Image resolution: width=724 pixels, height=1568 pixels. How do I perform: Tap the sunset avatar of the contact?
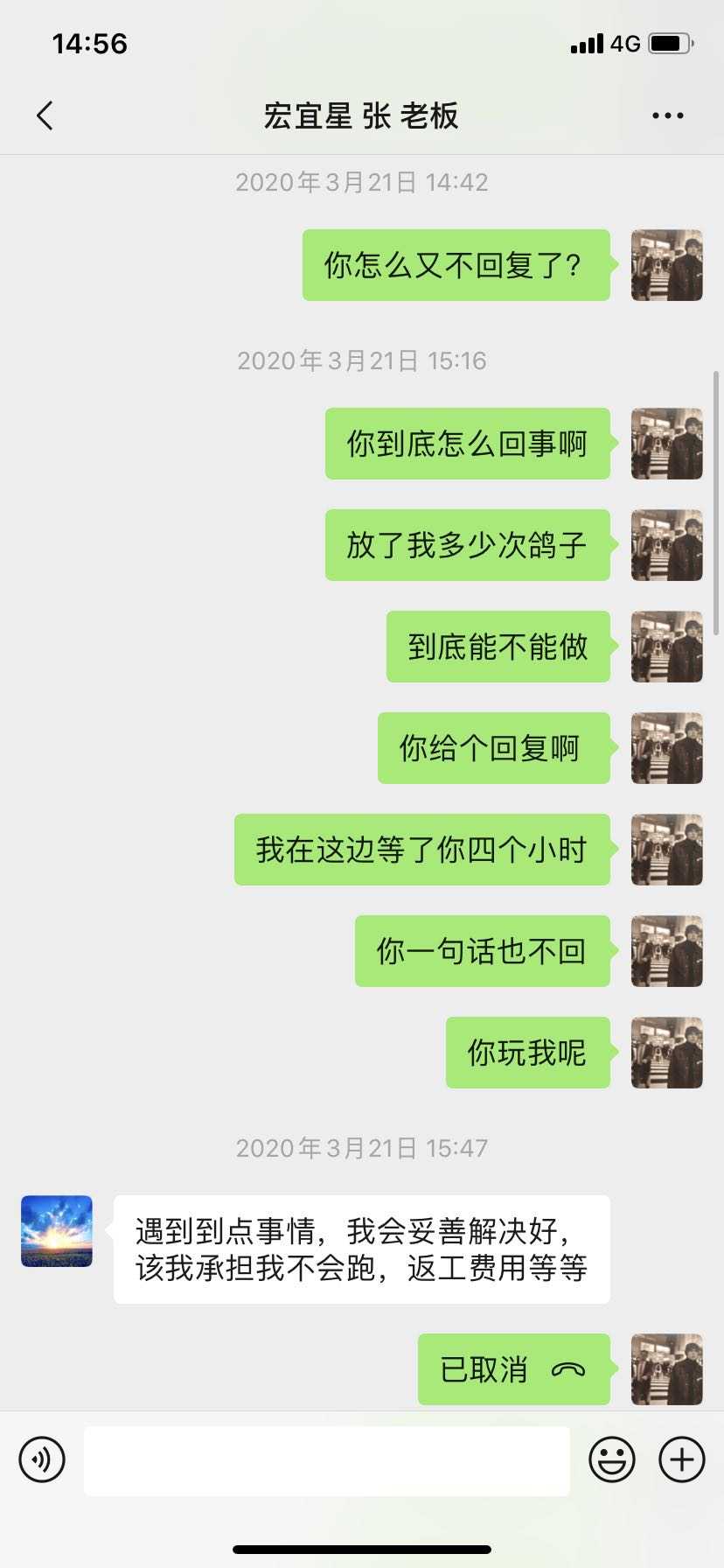coord(57,1231)
